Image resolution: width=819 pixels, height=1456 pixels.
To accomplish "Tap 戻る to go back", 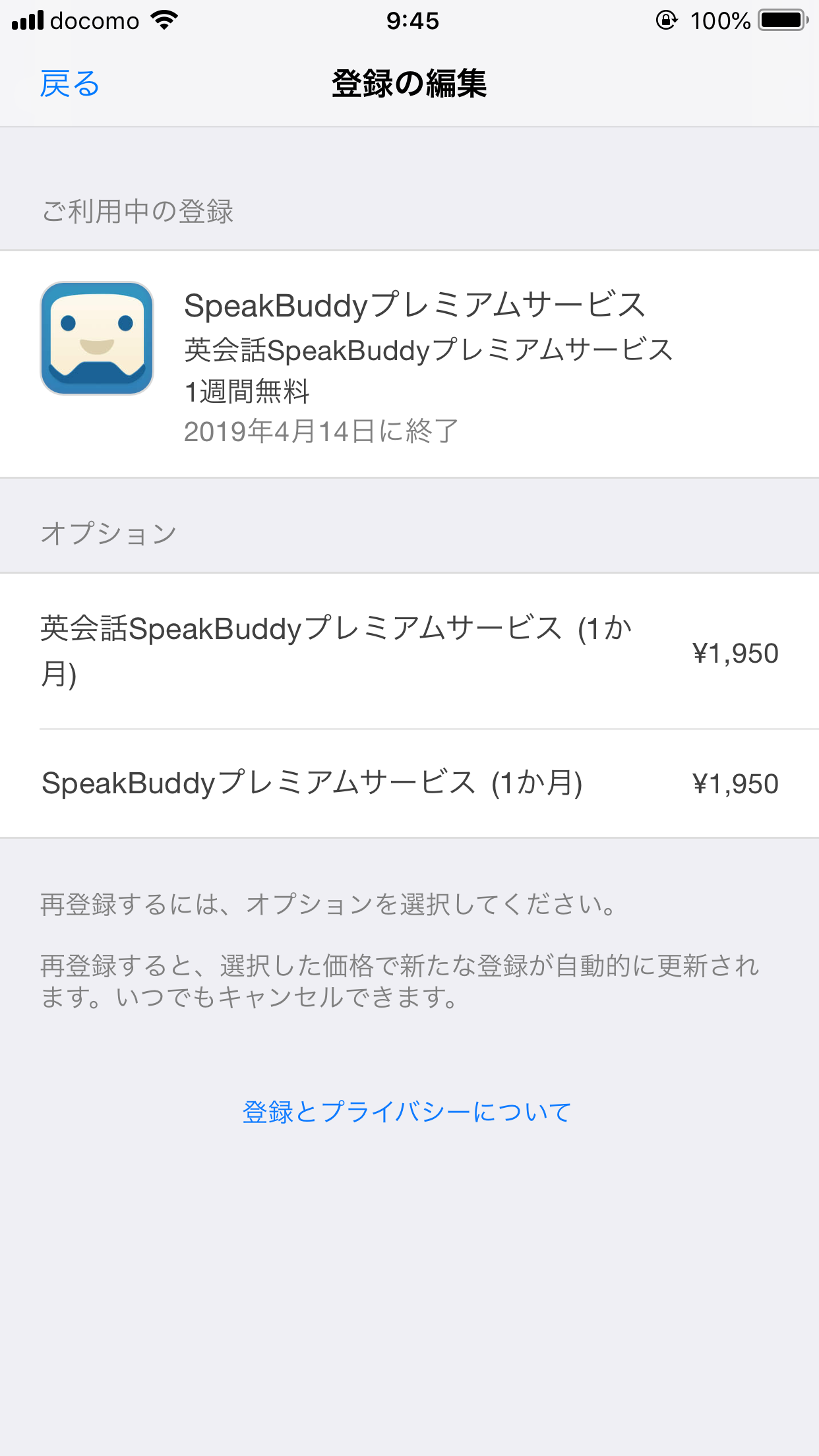I will [x=69, y=84].
